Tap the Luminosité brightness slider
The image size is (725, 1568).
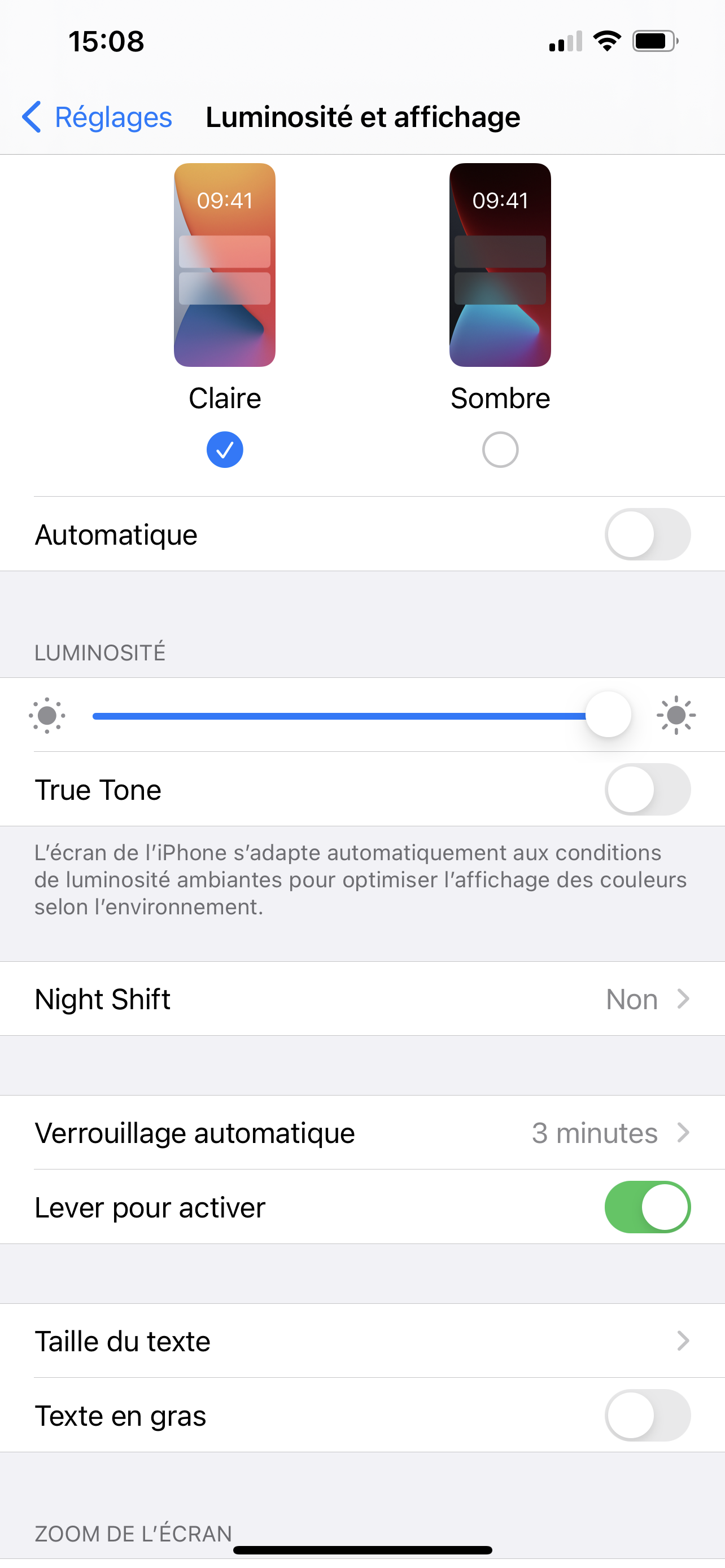click(x=361, y=716)
